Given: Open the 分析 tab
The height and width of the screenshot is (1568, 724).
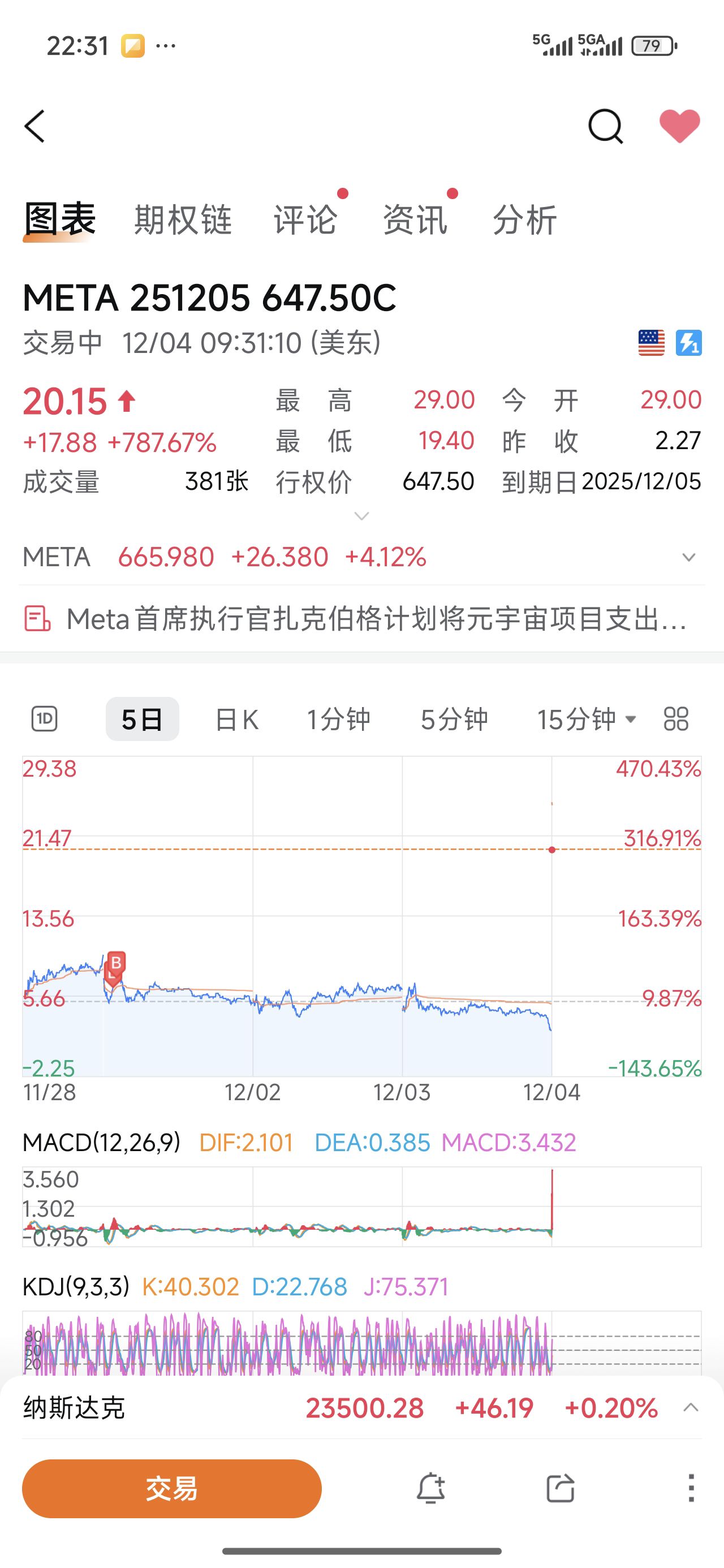Looking at the screenshot, I should [524, 219].
